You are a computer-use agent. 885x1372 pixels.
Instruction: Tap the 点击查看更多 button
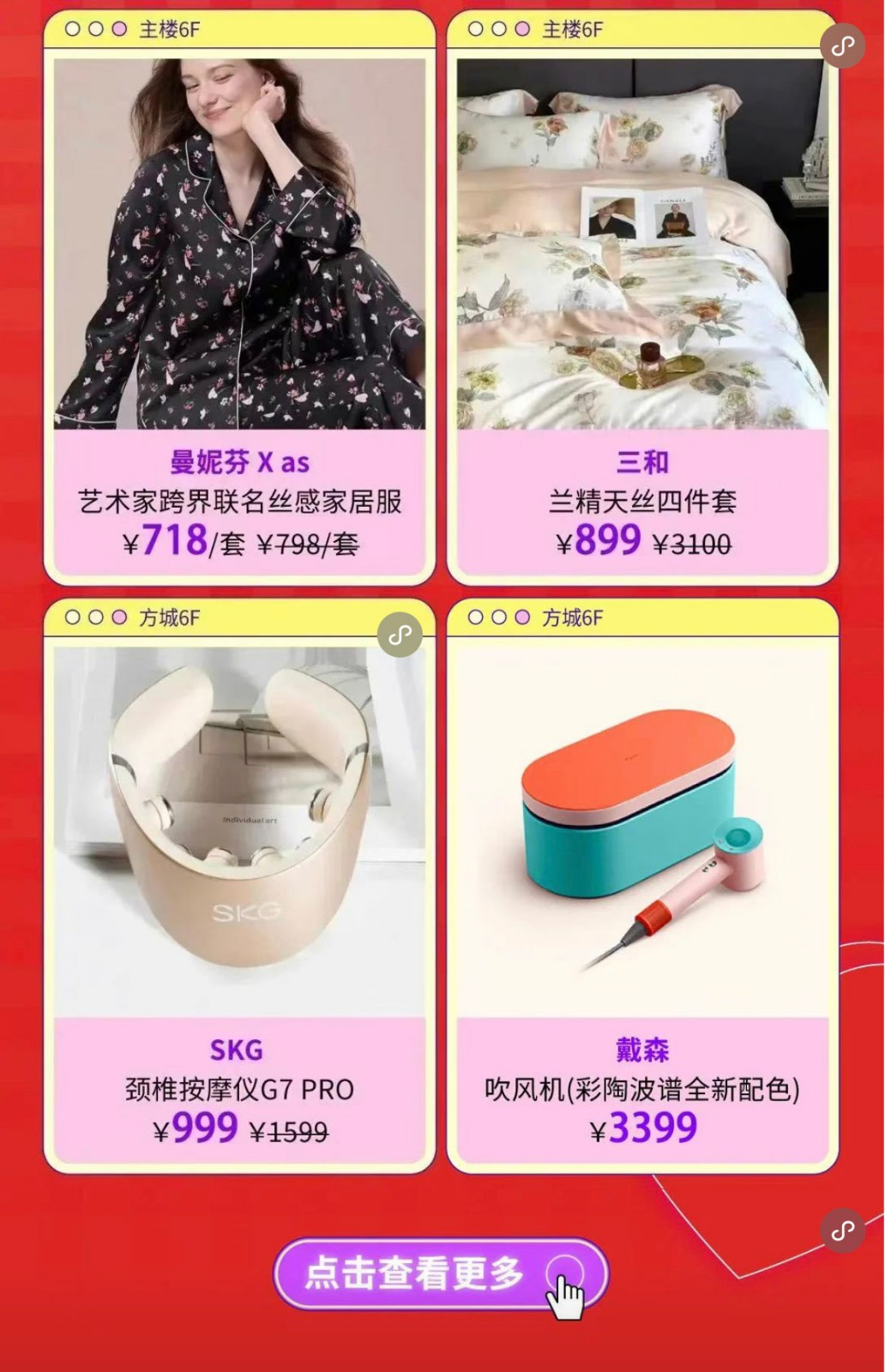(440, 1273)
